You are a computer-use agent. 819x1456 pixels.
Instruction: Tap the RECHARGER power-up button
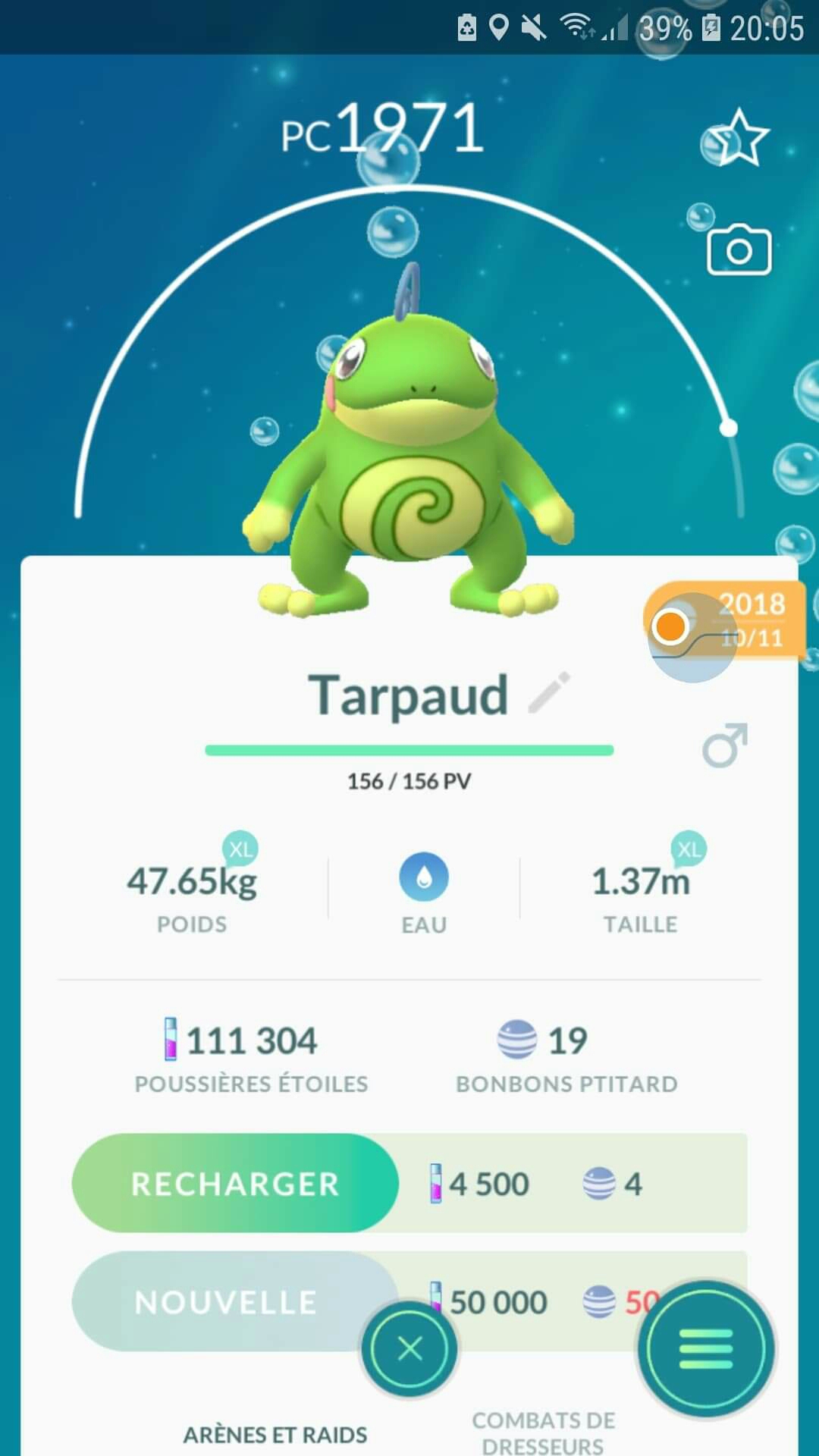[x=235, y=1184]
